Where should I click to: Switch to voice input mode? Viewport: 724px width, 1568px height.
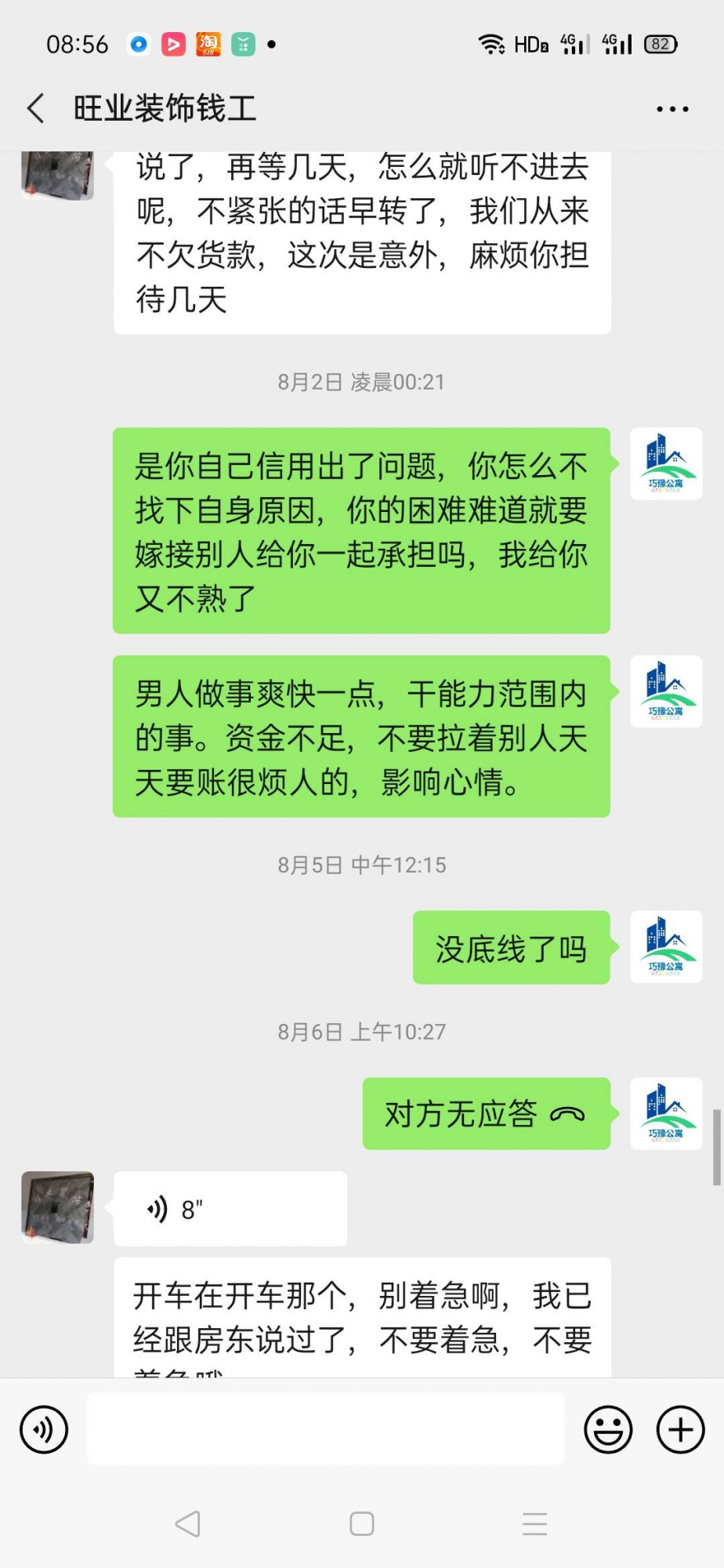[44, 1429]
